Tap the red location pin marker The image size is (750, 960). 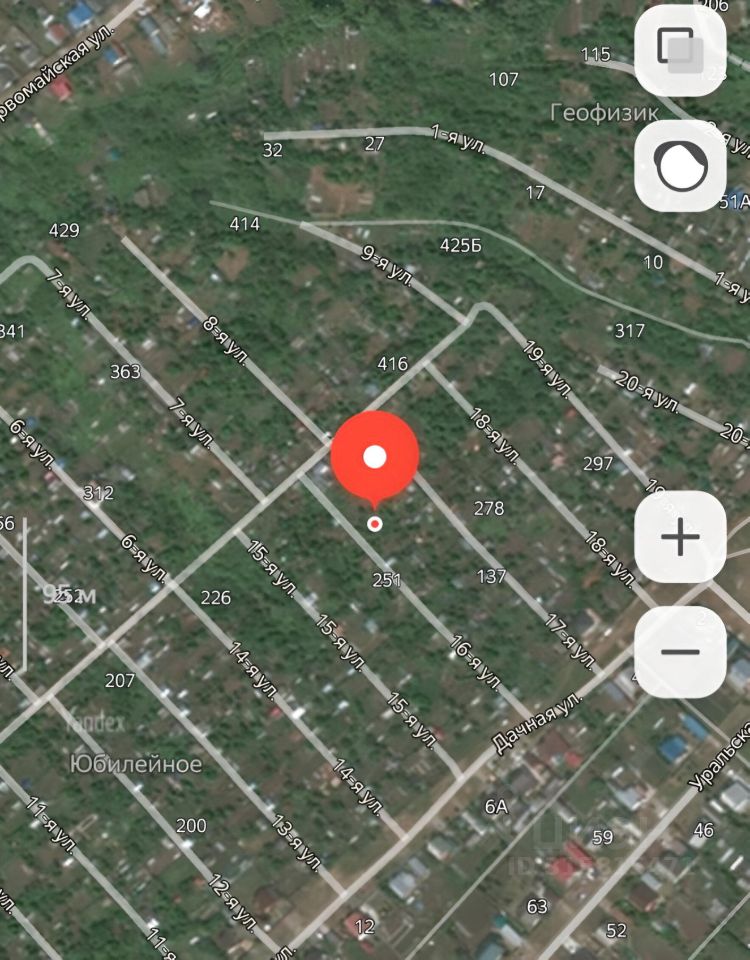(375, 457)
